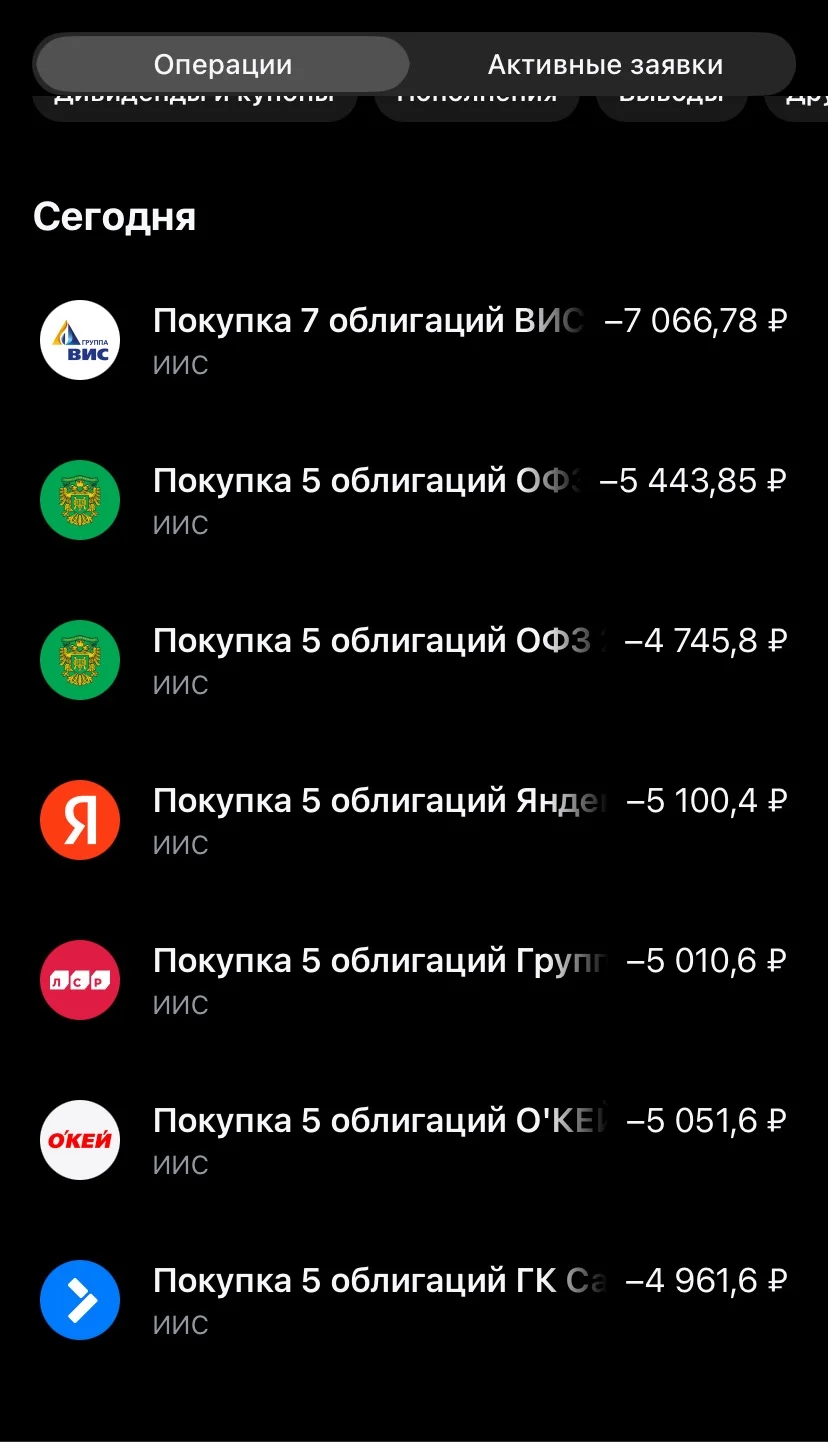Open the О'КЕЙ bonds purchase operation
Image resolution: width=828 pixels, height=1442 pixels.
[x=414, y=1140]
